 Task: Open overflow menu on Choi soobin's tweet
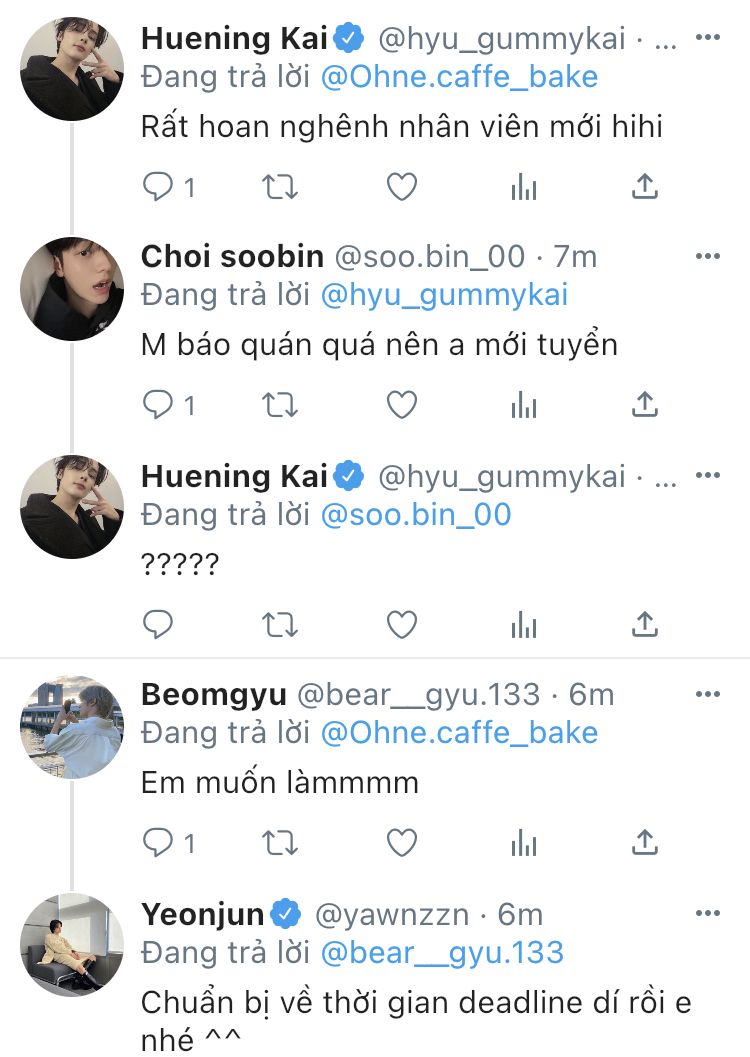[707, 256]
